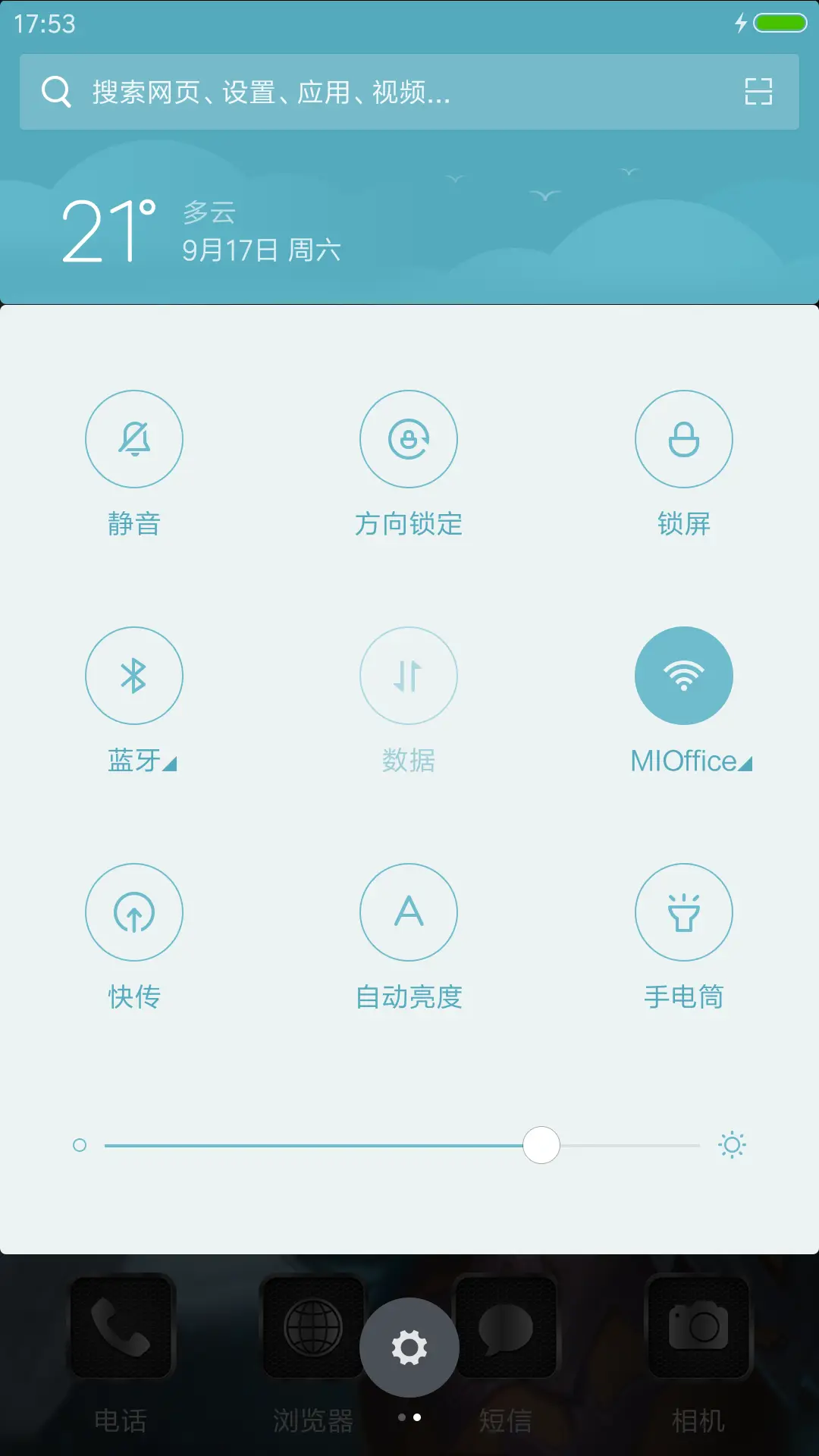Adjust the brightness slider handle
The image size is (819, 1456).
click(541, 1144)
